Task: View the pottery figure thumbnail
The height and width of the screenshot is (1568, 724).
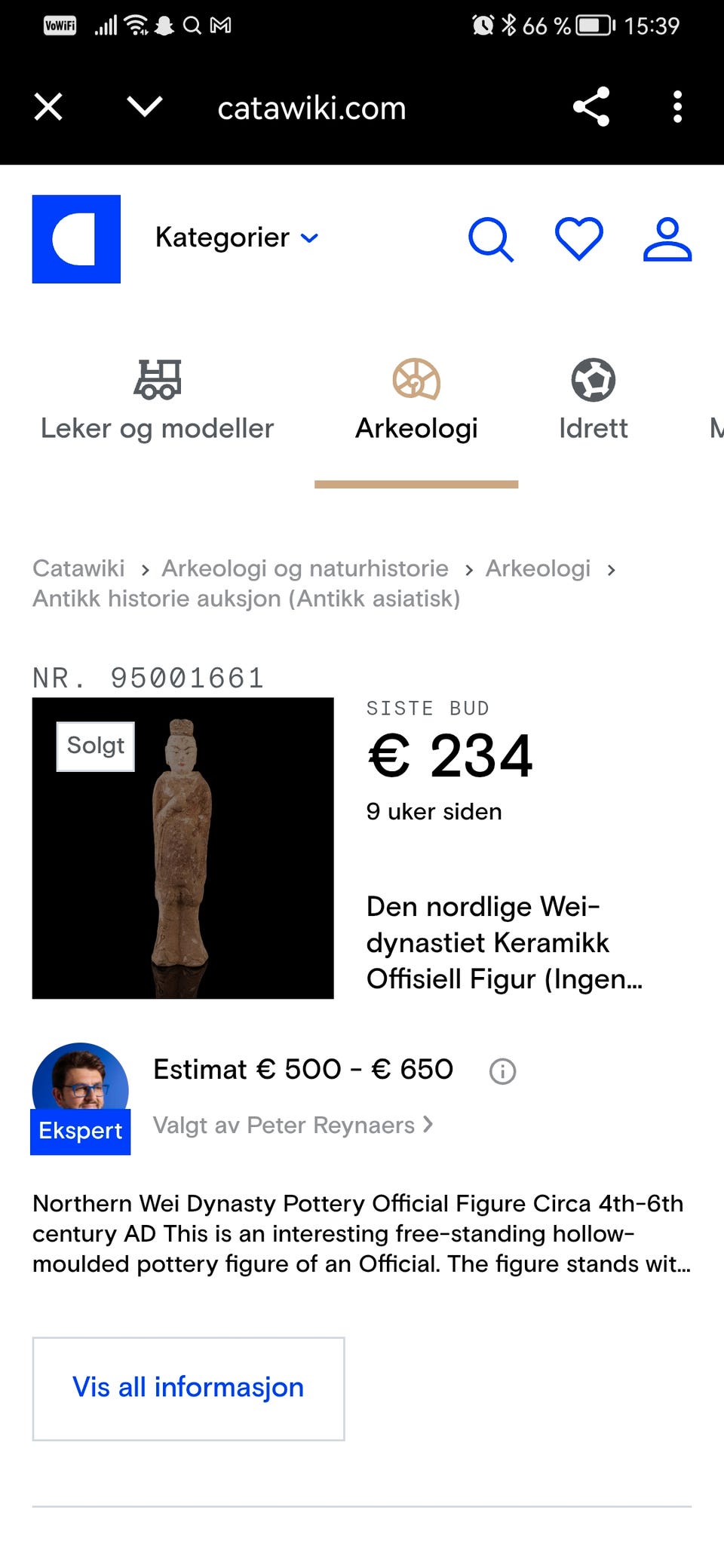Action: [x=182, y=848]
